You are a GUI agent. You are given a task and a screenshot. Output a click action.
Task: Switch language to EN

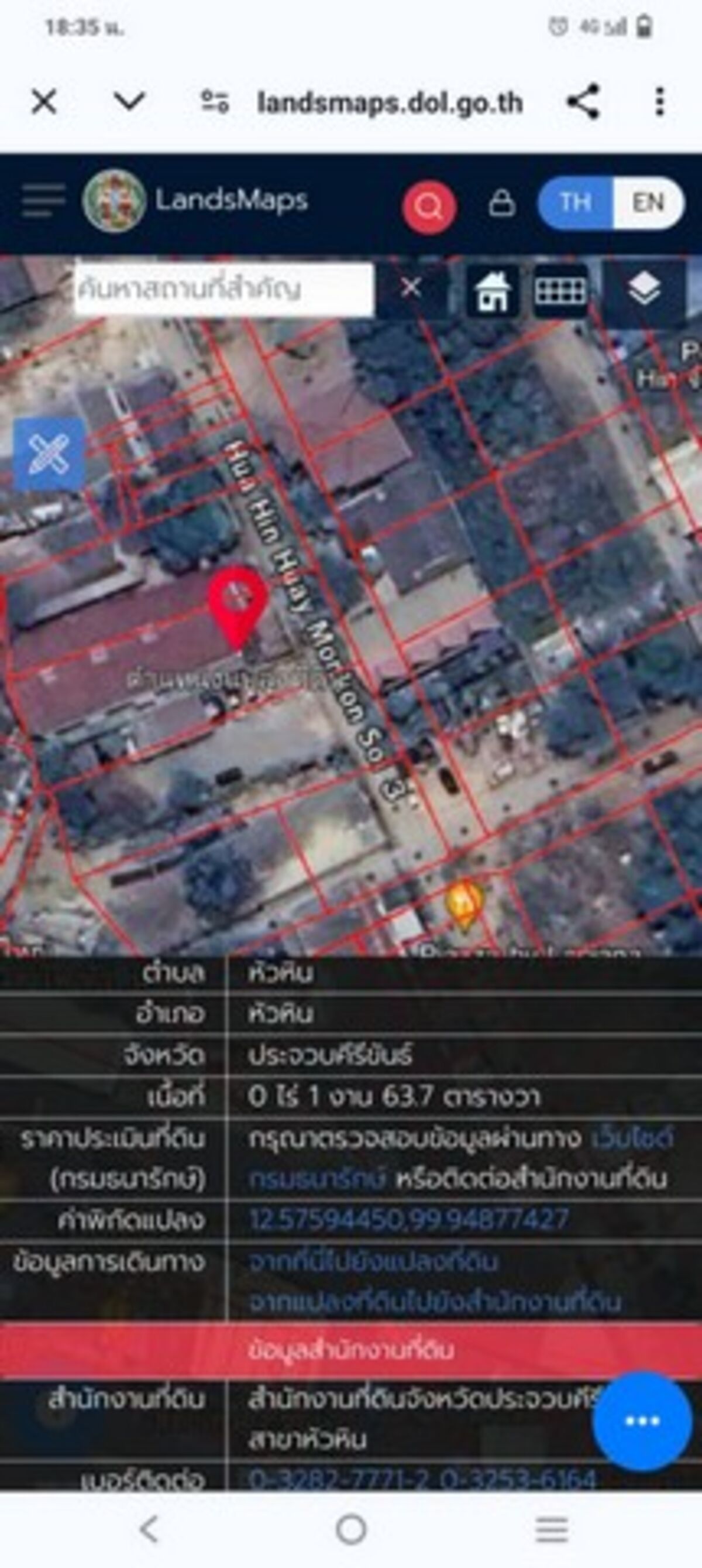pos(647,203)
